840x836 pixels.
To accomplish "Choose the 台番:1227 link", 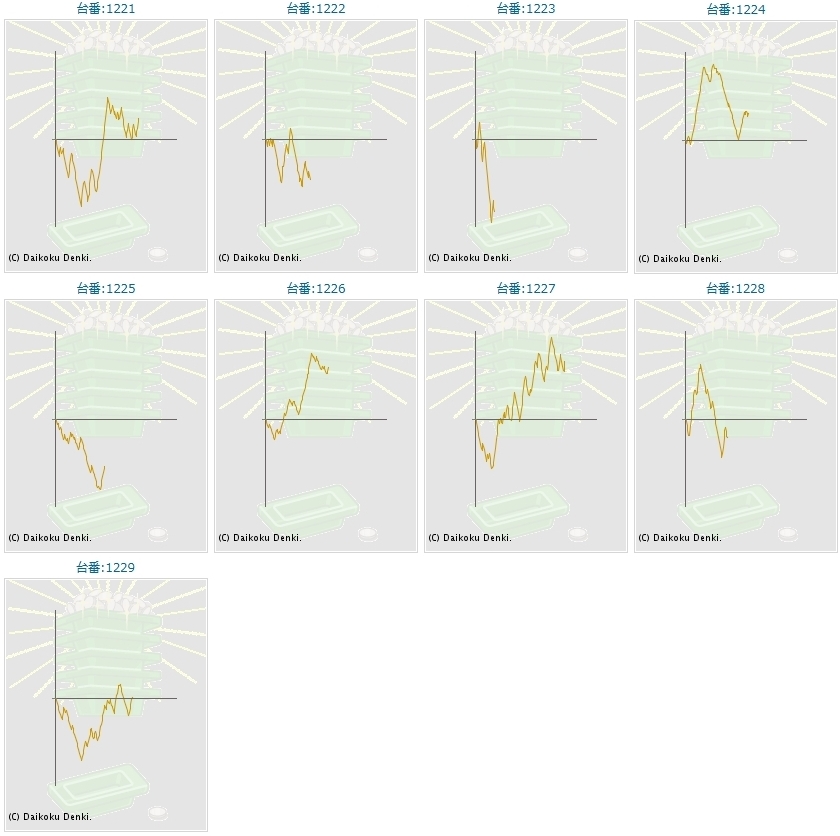I will (526, 288).
